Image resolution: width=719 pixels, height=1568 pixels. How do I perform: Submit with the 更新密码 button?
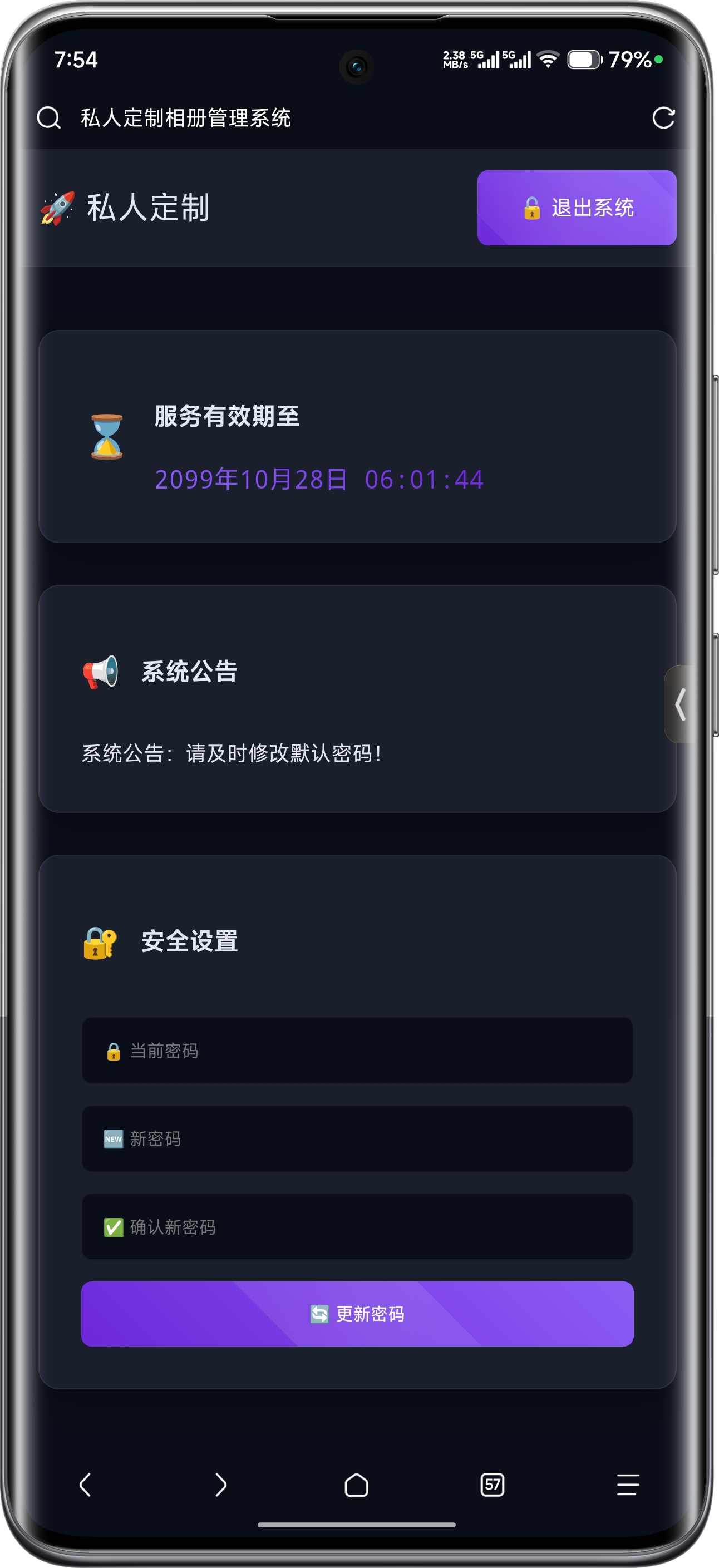[357, 1314]
